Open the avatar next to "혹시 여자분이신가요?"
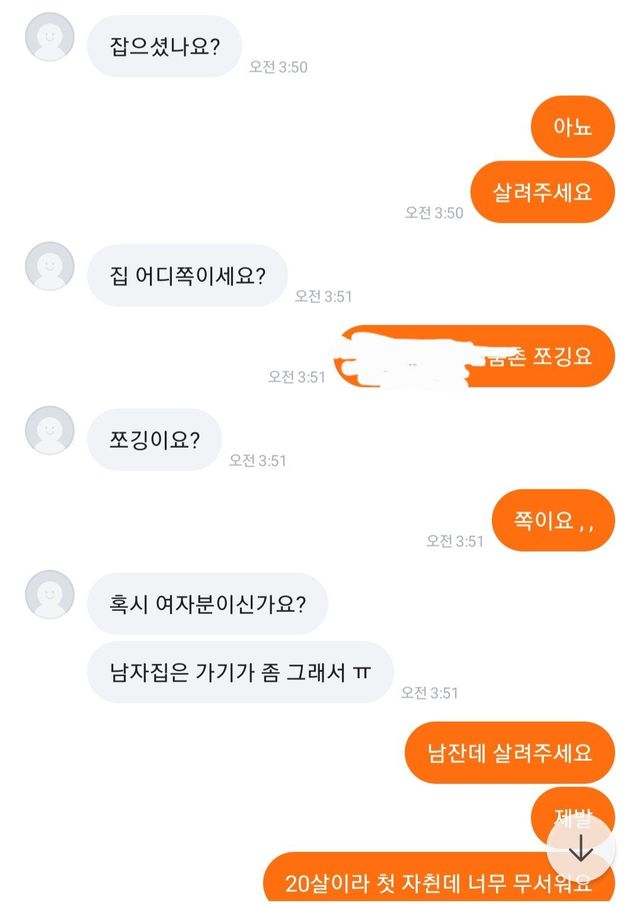 [49, 596]
